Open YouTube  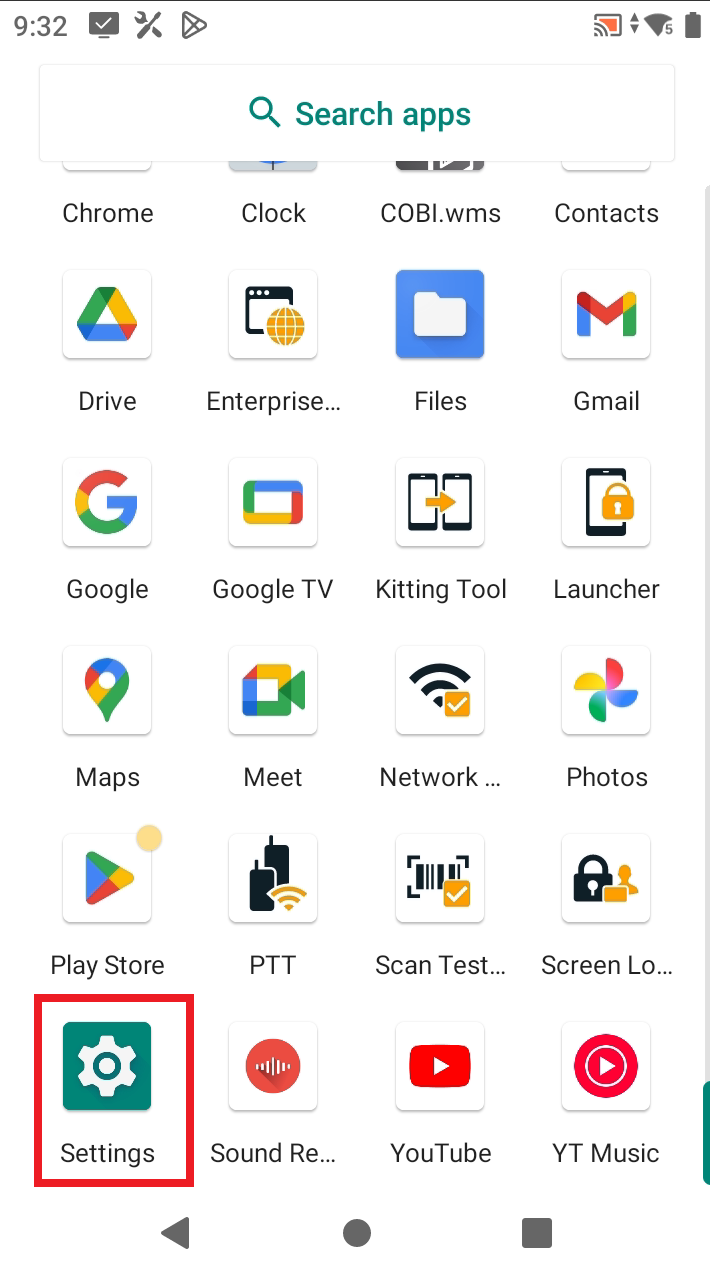(x=440, y=1066)
